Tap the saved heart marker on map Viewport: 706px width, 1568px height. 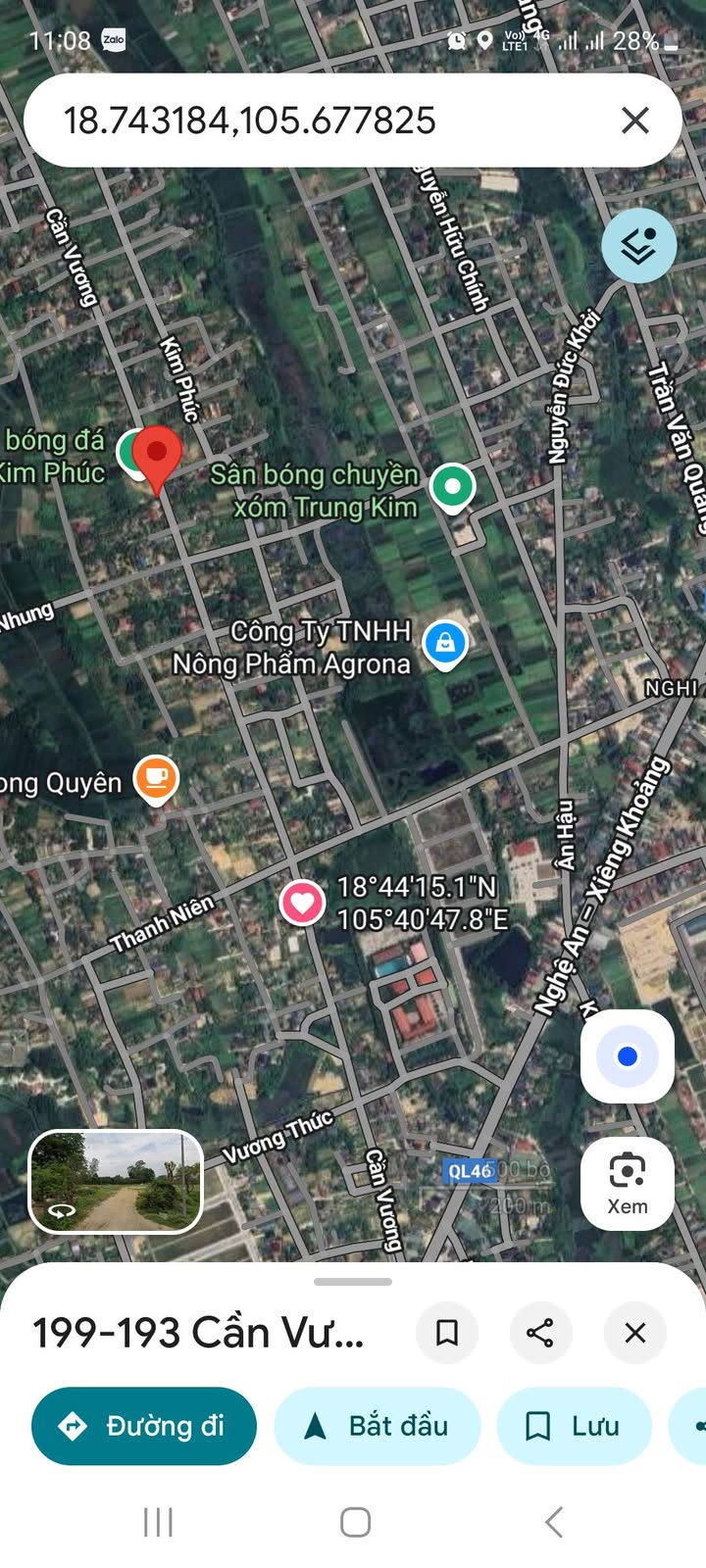click(x=302, y=902)
